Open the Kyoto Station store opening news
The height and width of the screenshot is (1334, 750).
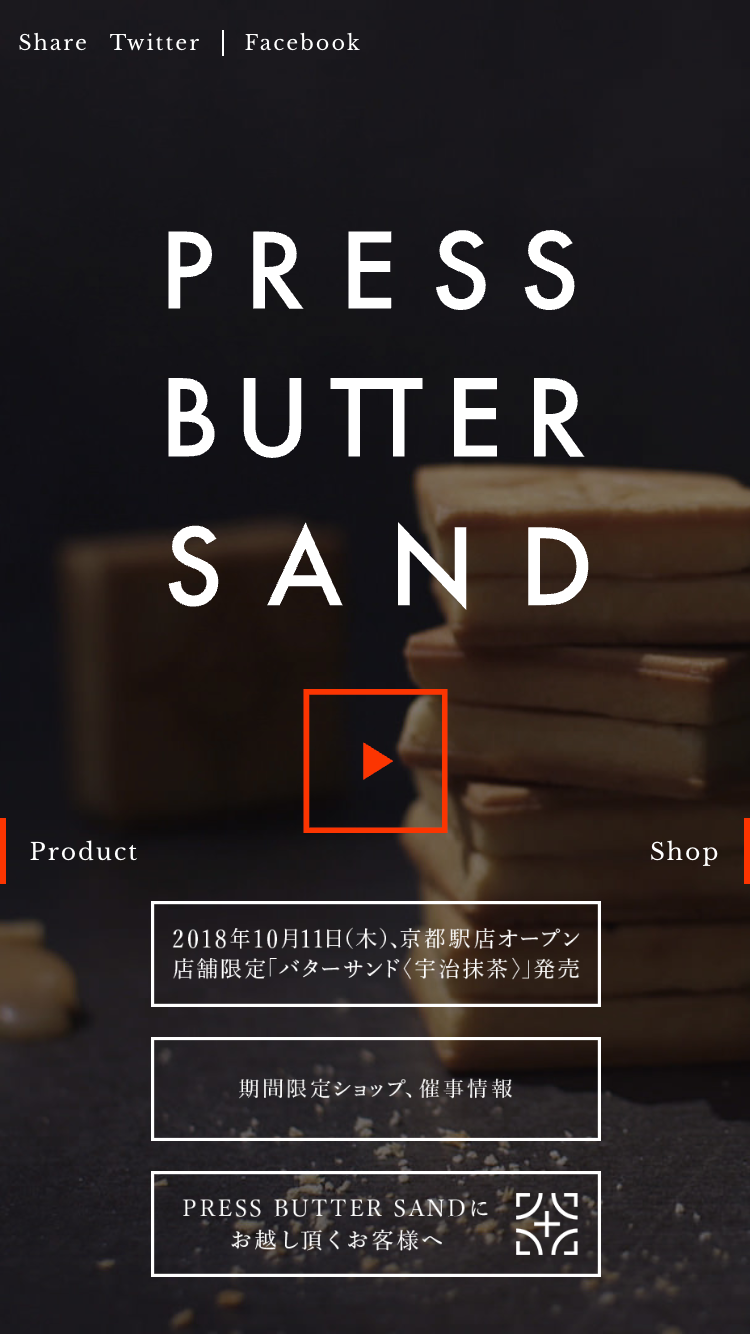point(375,954)
